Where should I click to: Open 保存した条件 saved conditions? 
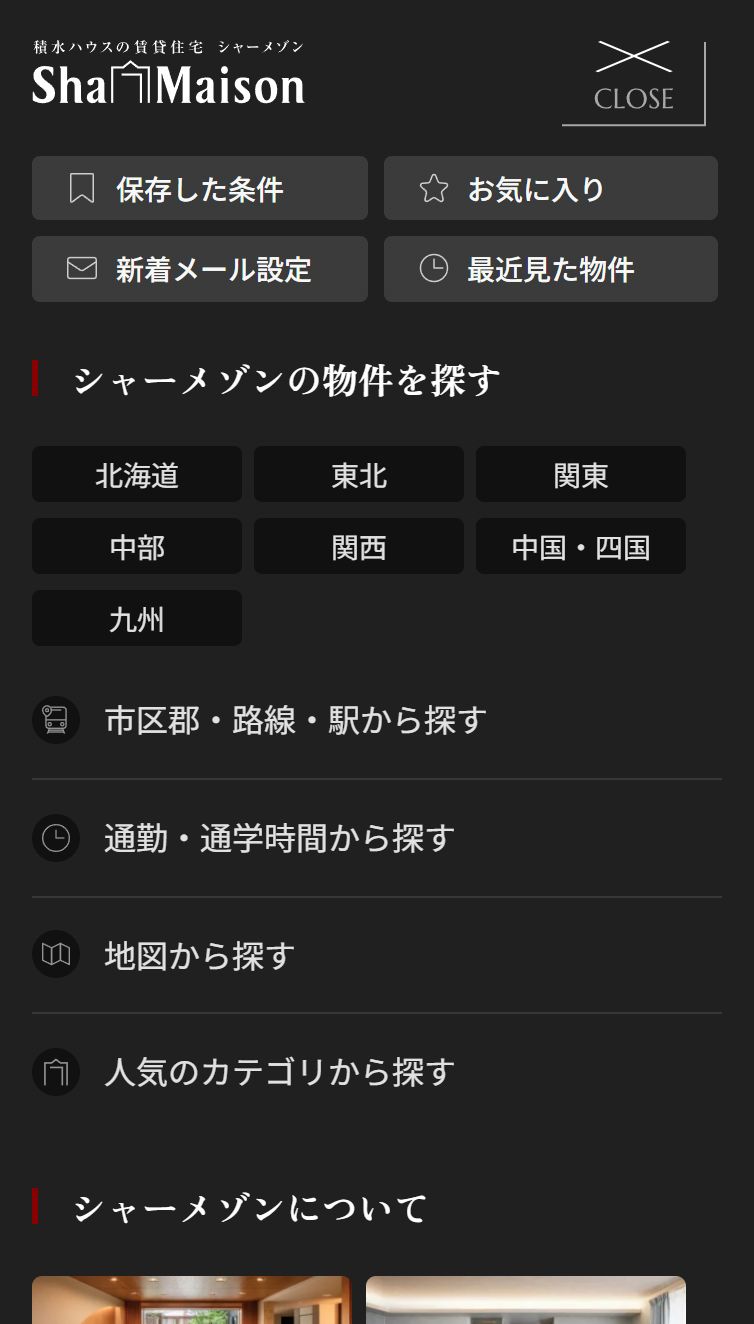point(199,188)
